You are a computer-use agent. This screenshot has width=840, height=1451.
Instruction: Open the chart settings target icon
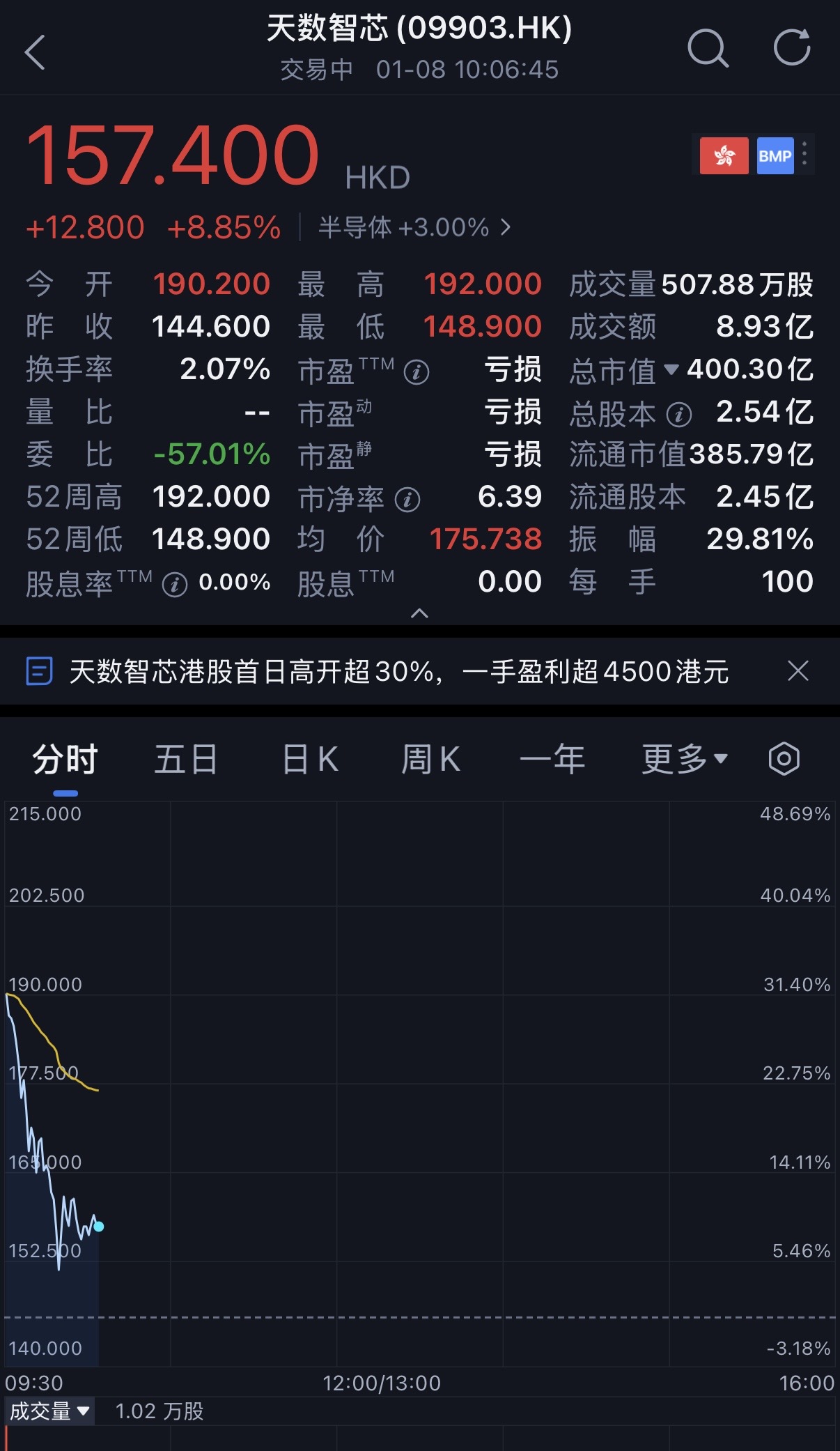click(783, 759)
